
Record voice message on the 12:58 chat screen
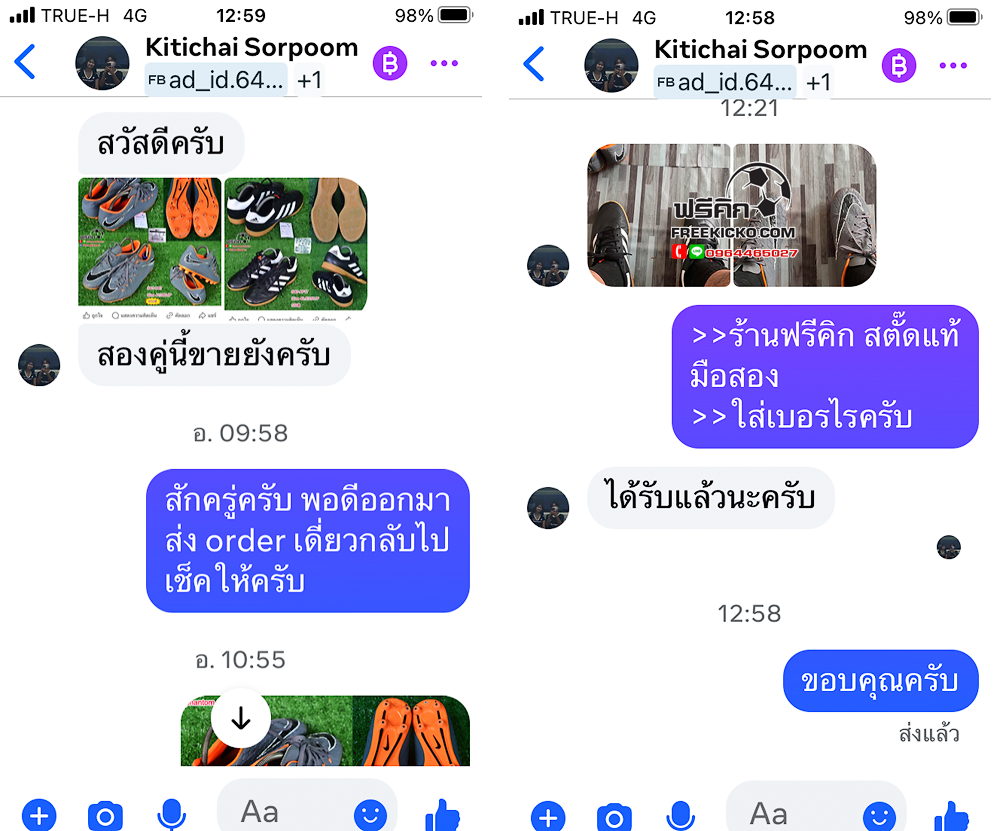point(681,815)
